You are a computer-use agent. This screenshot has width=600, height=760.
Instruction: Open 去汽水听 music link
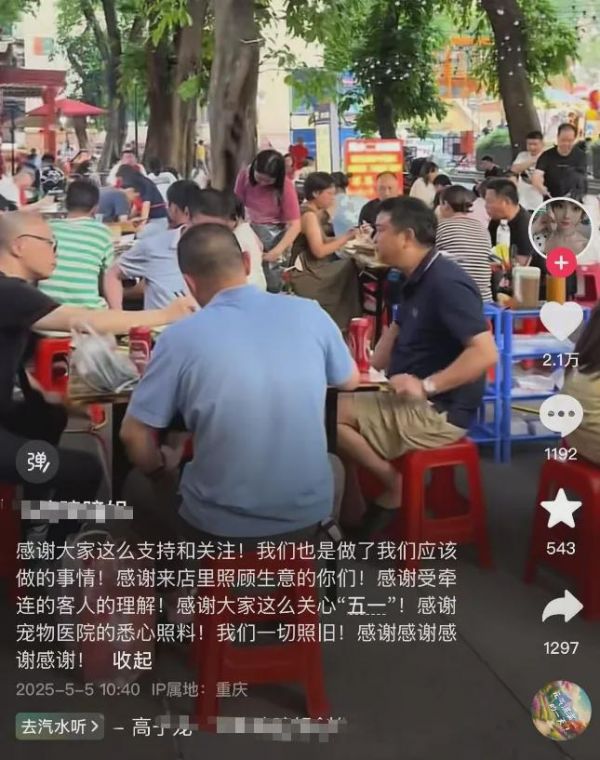(x=59, y=726)
